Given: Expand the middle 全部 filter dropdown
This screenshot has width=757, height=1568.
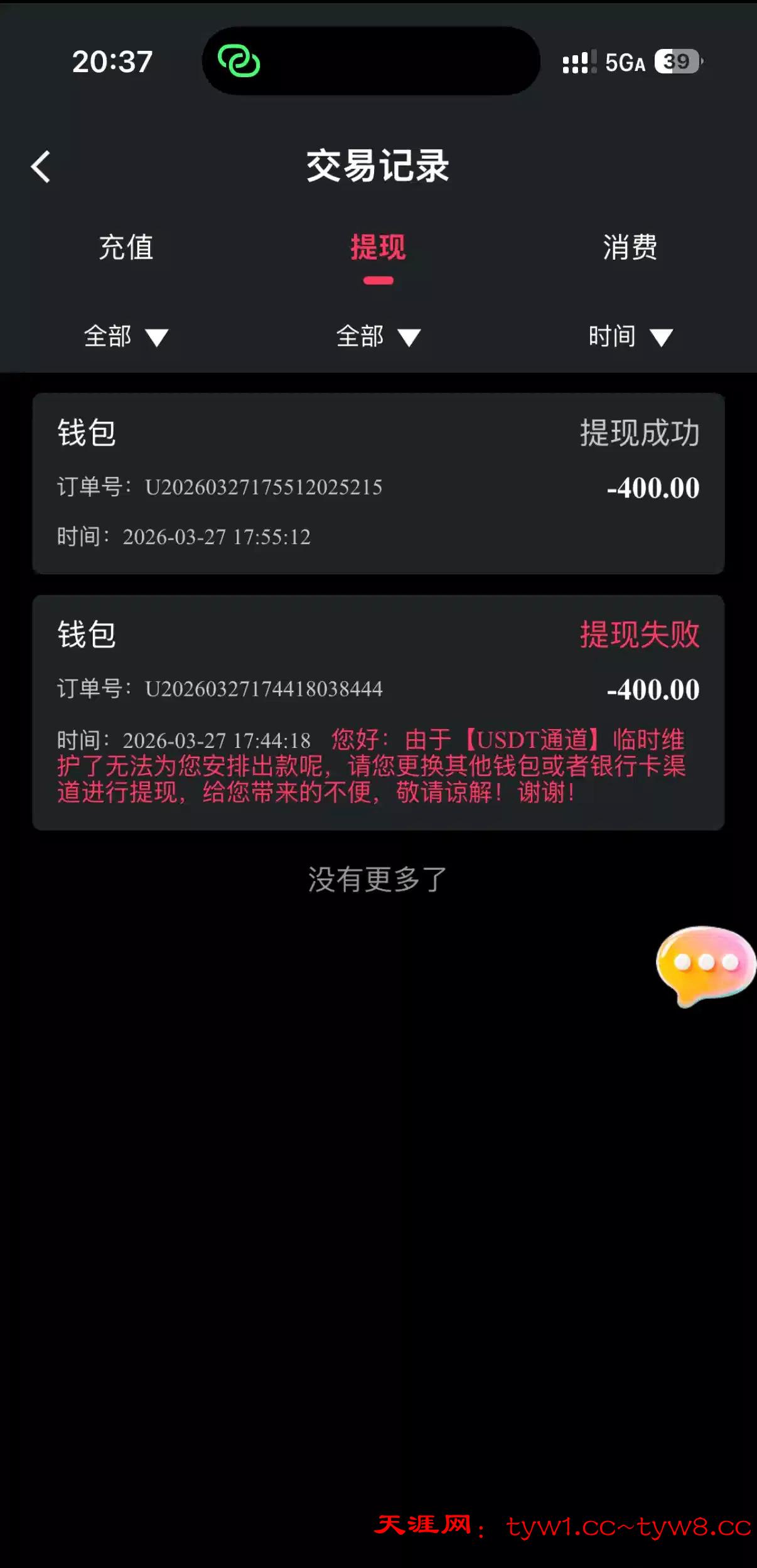Looking at the screenshot, I should pos(378,337).
